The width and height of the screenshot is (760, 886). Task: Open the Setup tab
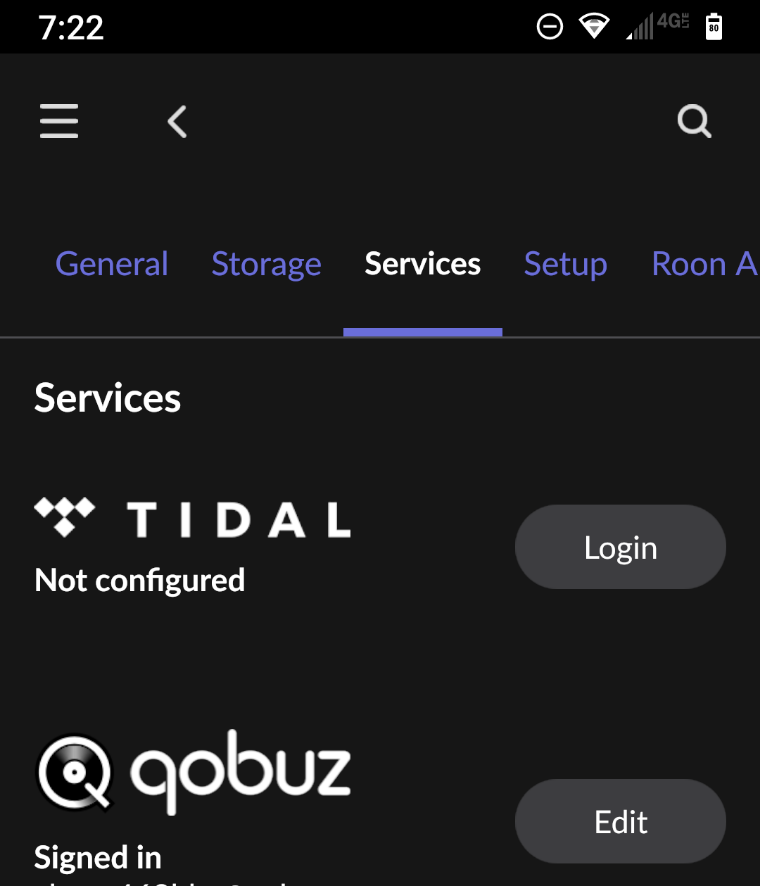tap(565, 264)
